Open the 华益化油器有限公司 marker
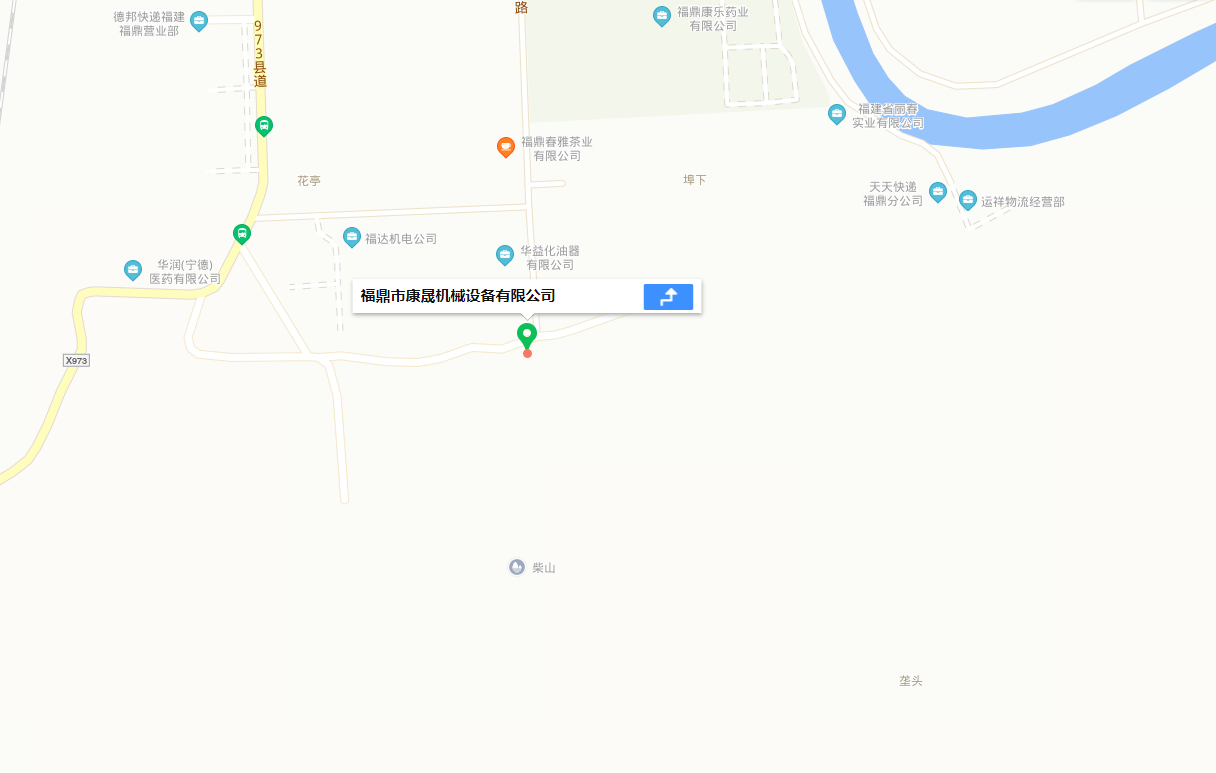 click(505, 255)
